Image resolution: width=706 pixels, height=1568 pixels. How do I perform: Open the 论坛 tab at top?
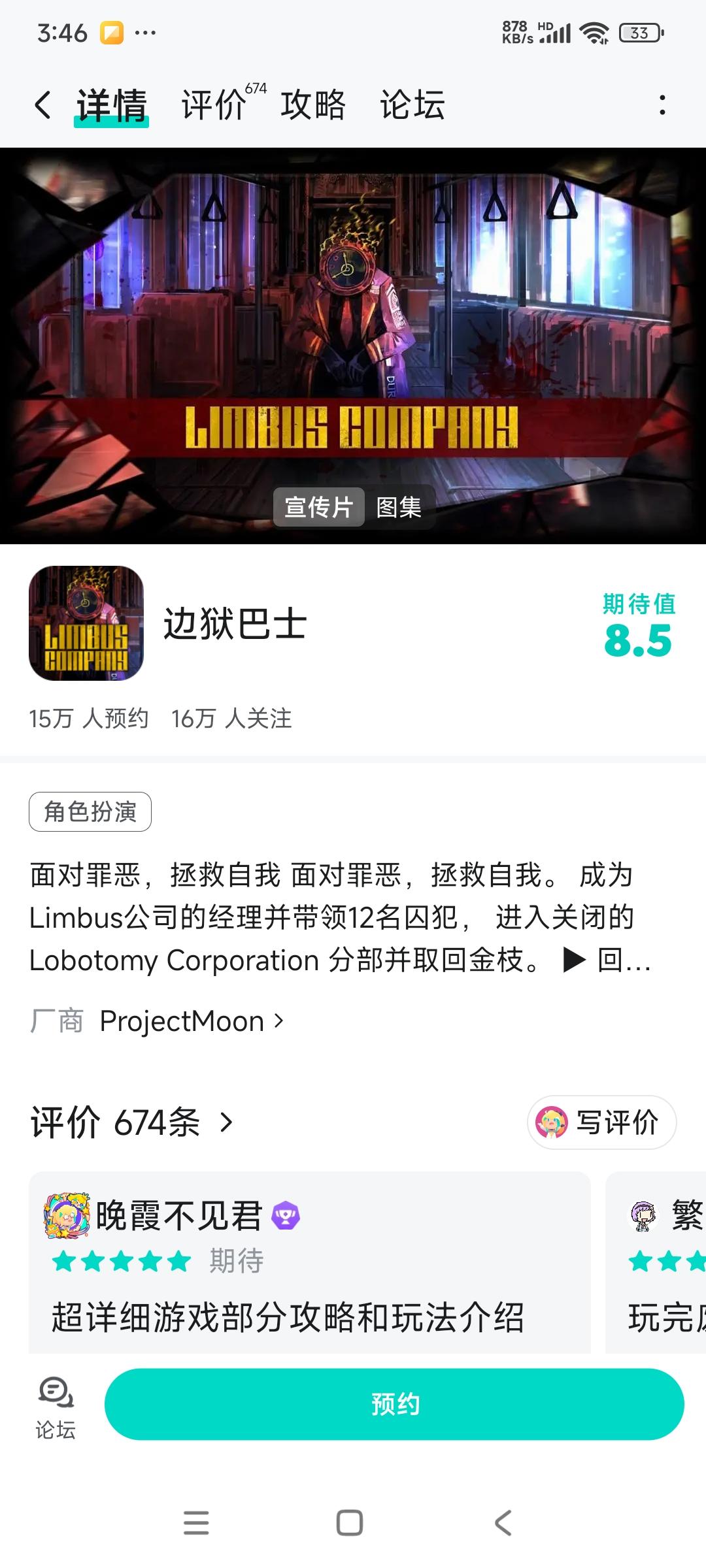(x=412, y=105)
